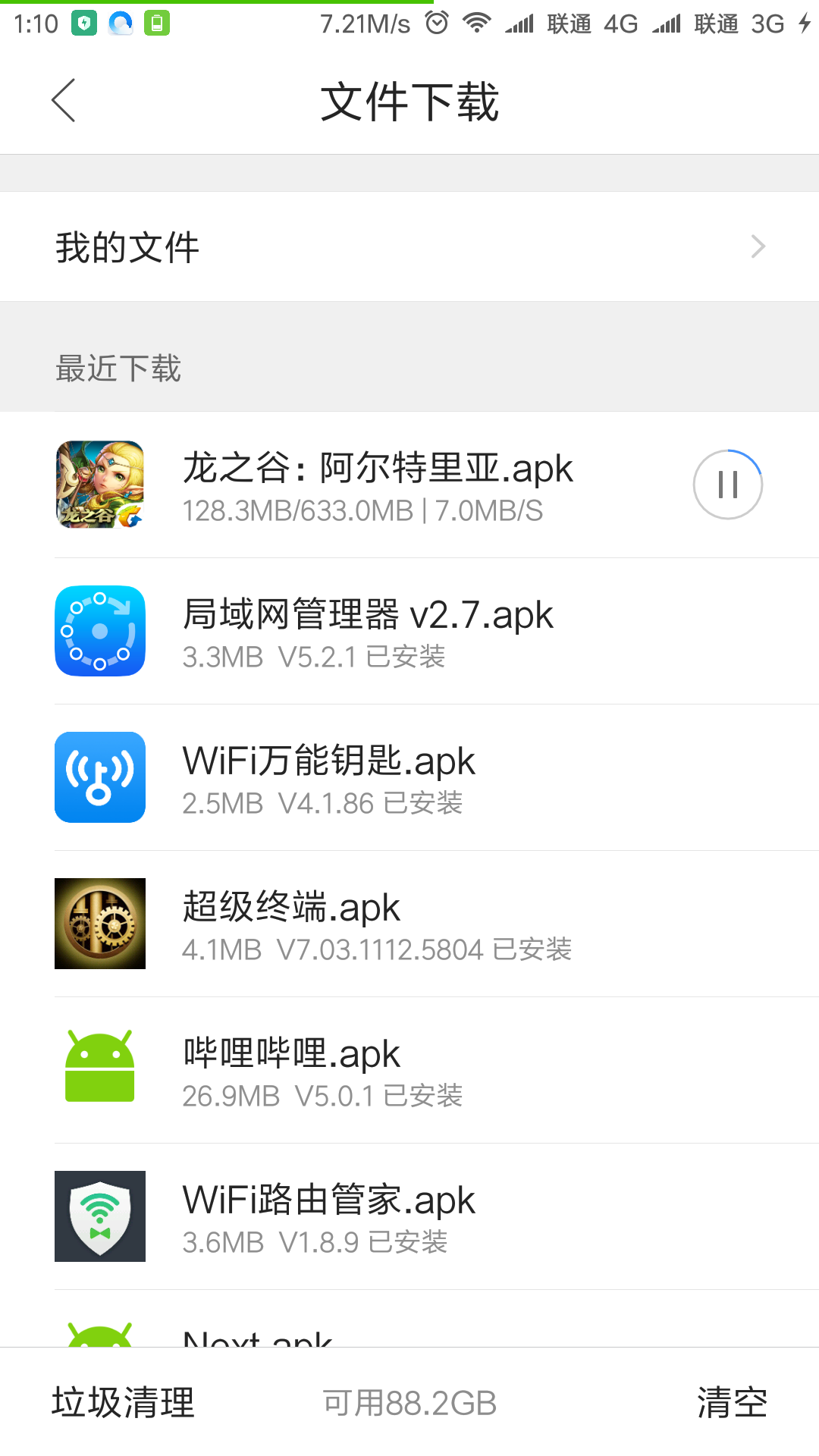Image resolution: width=819 pixels, height=1456 pixels.
Task: Open the 龙之谷 download progress ring
Action: (x=728, y=485)
